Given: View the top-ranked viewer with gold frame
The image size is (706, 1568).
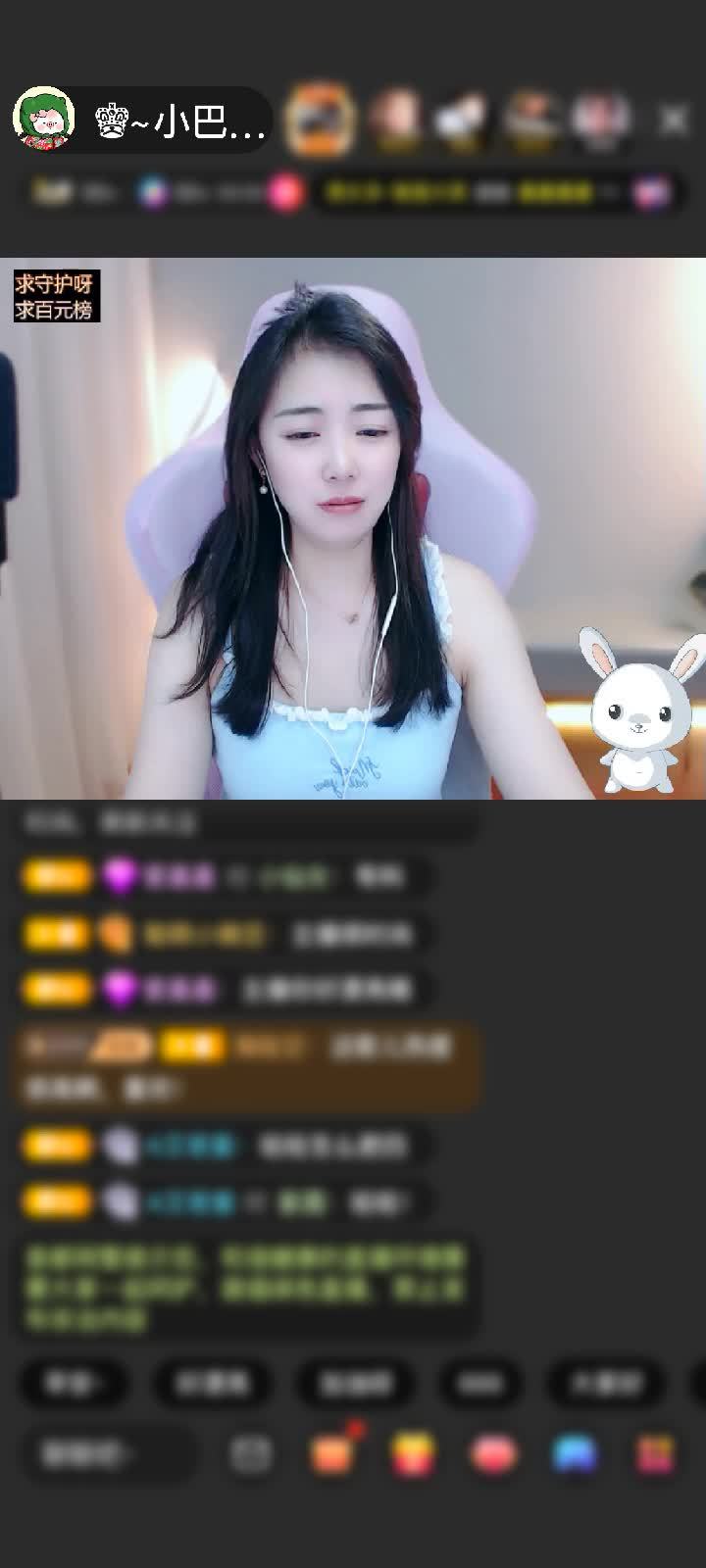Looking at the screenshot, I should point(319,120).
